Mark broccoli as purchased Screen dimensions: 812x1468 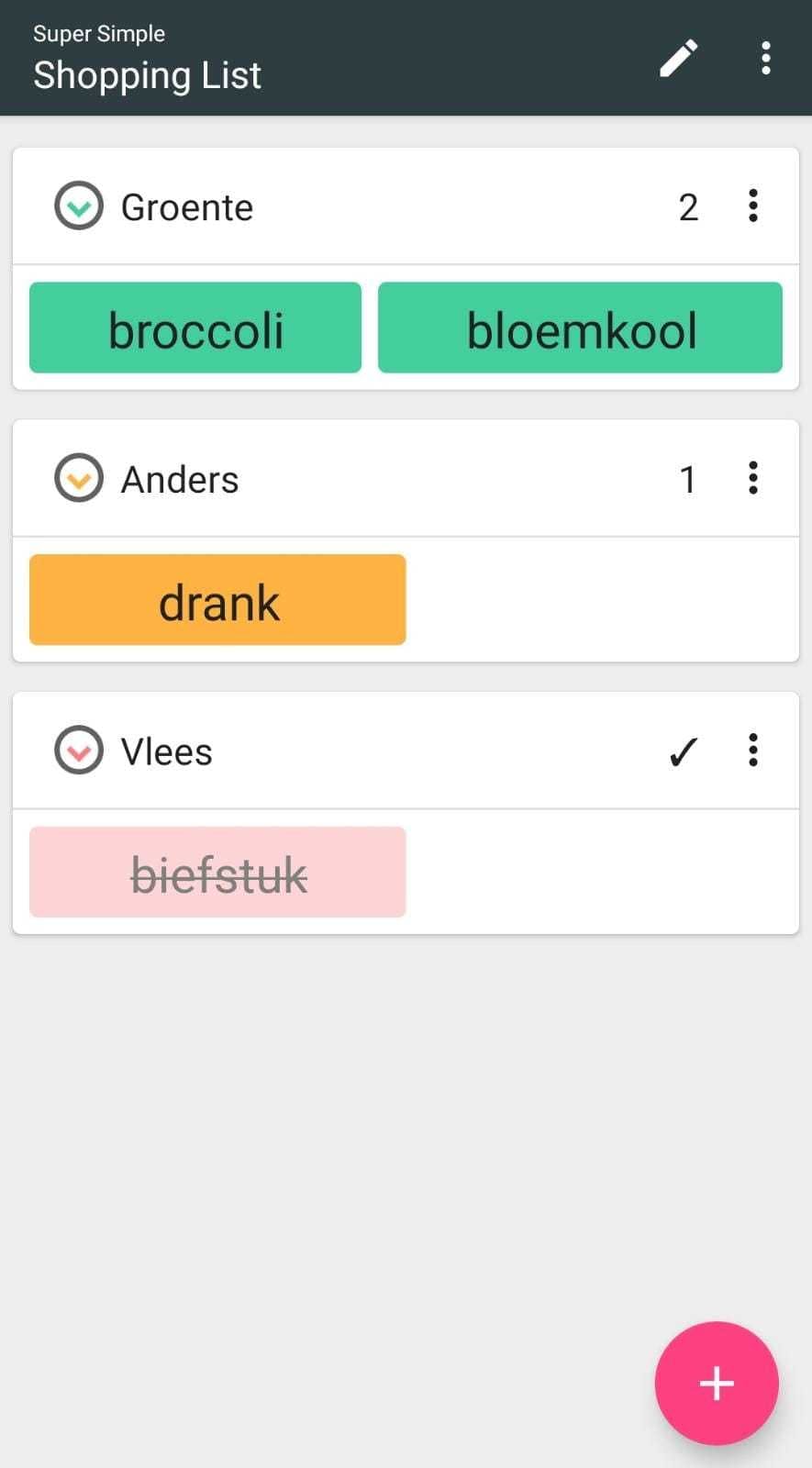coord(195,328)
